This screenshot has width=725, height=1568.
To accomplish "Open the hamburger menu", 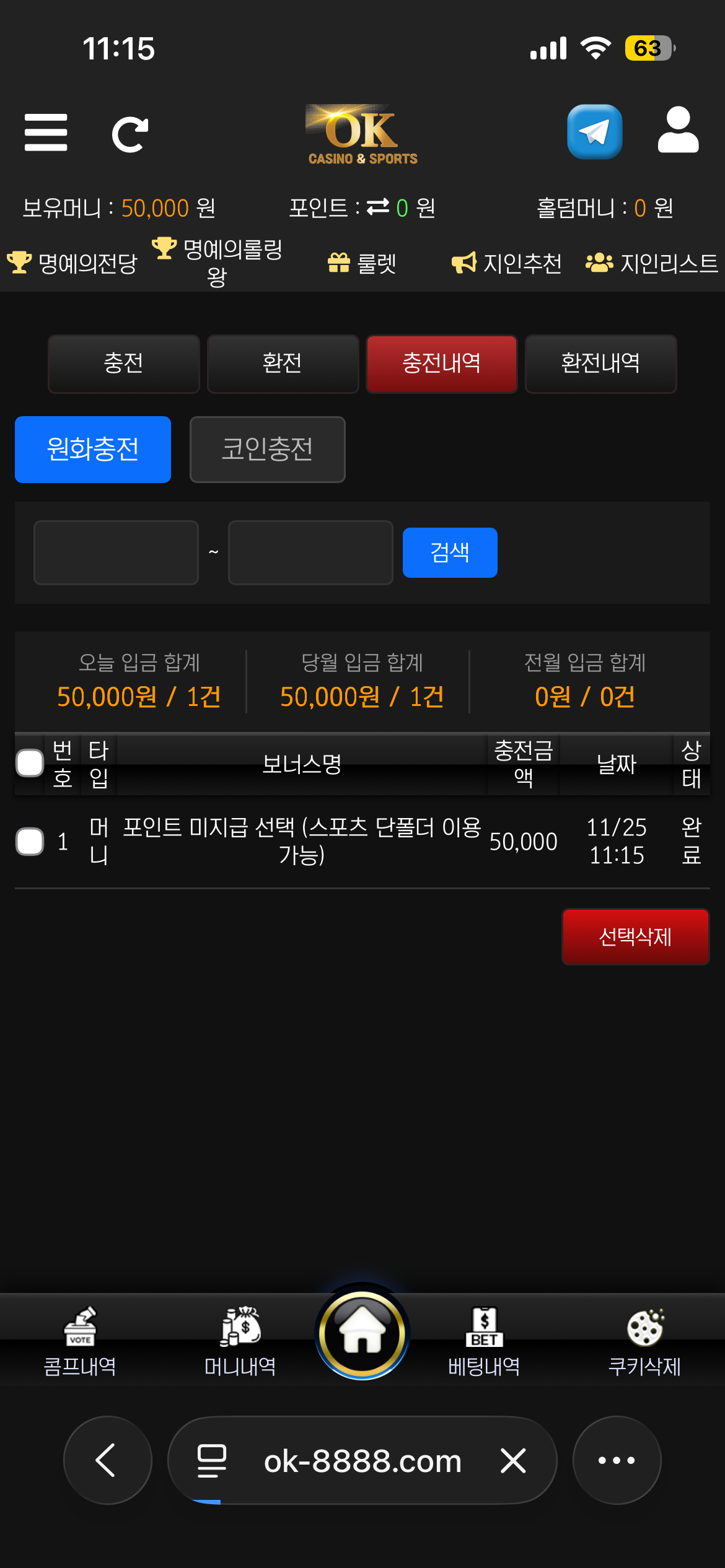I will click(x=46, y=133).
